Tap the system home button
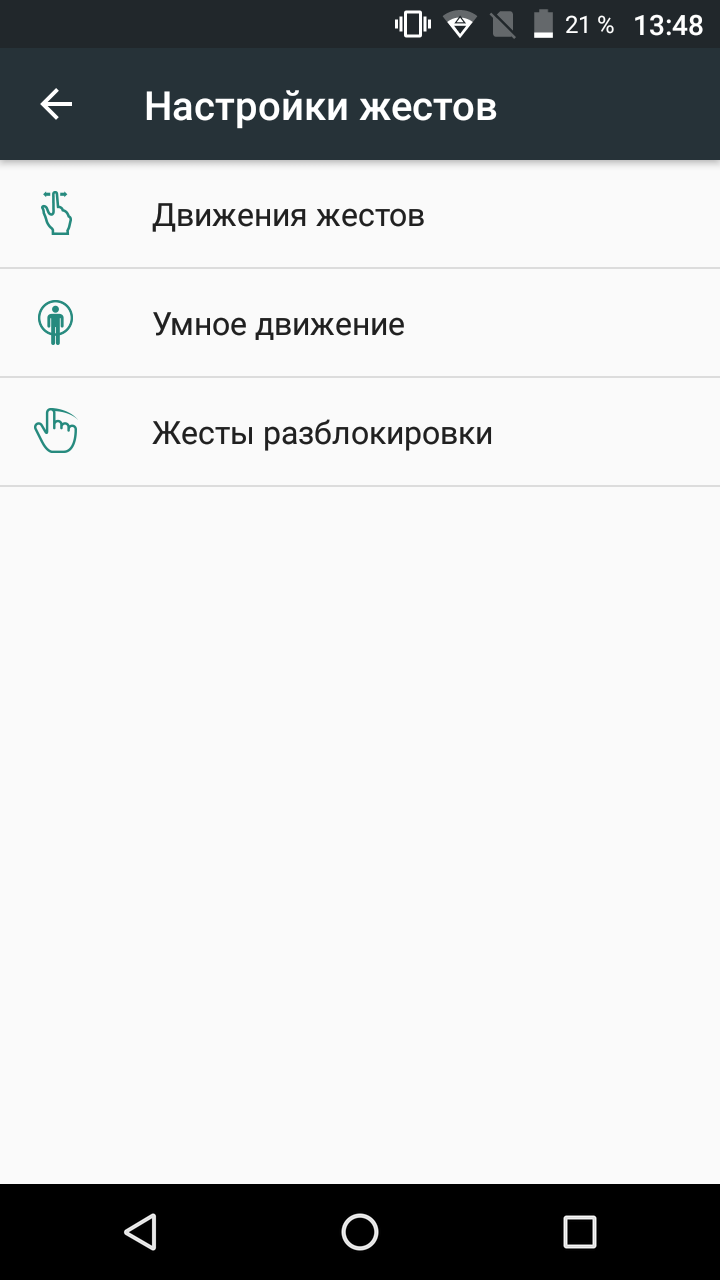 [360, 1232]
